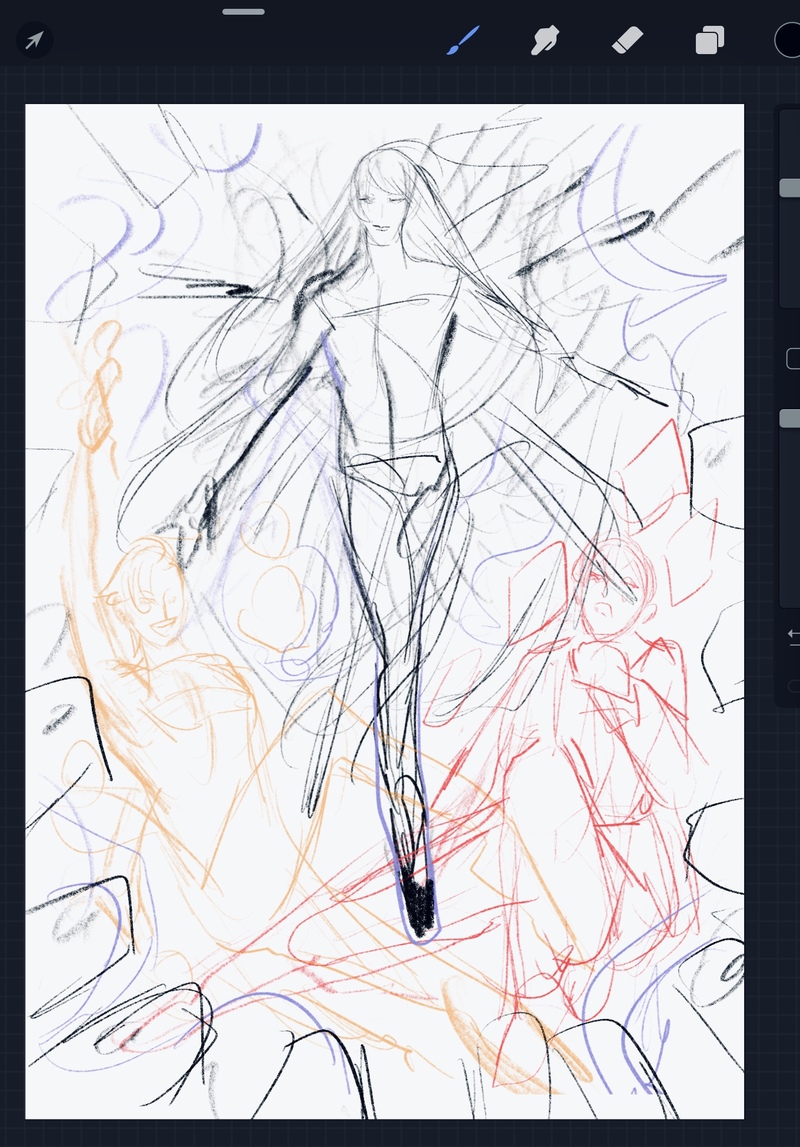Switch to the smudge tool
The height and width of the screenshot is (1147, 800).
(x=543, y=41)
